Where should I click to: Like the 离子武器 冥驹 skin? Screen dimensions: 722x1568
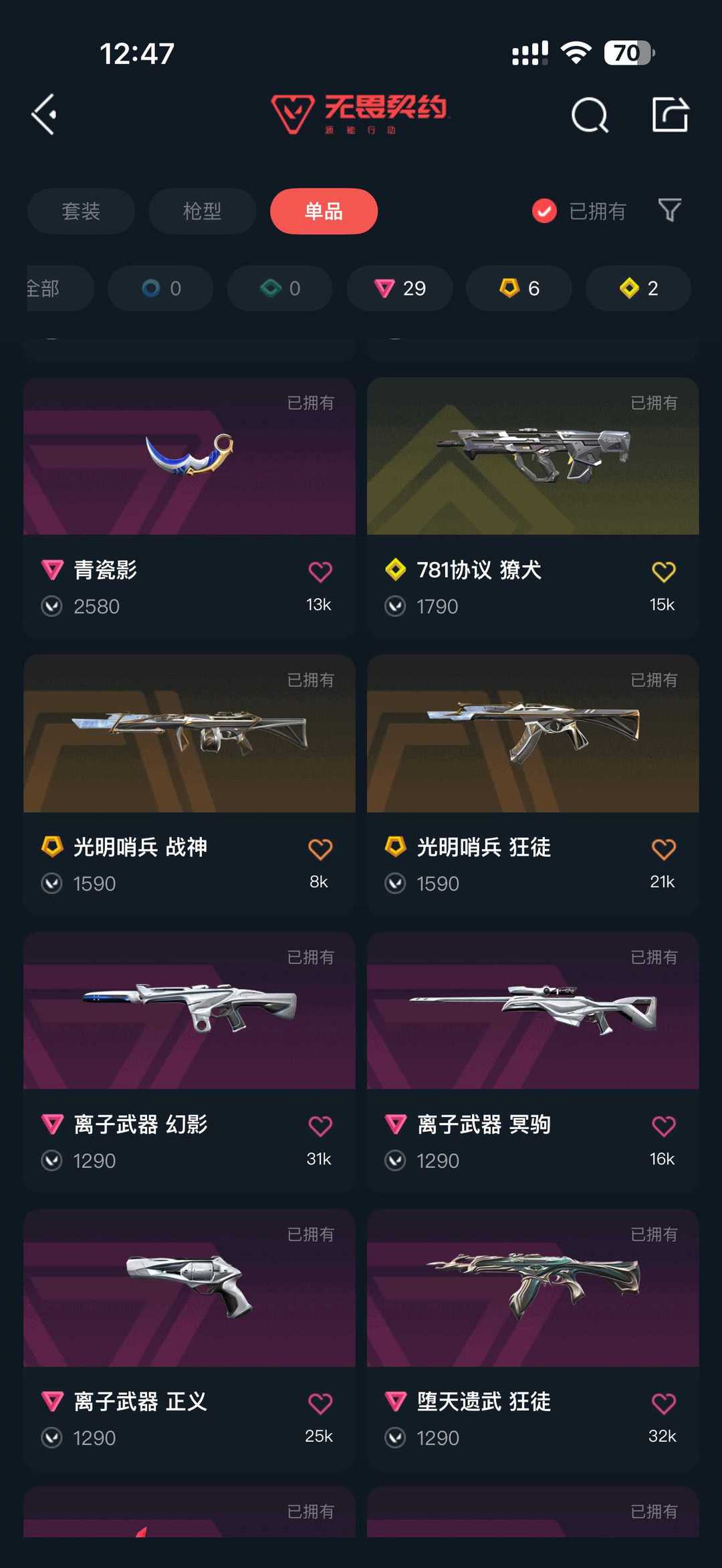coord(663,1126)
